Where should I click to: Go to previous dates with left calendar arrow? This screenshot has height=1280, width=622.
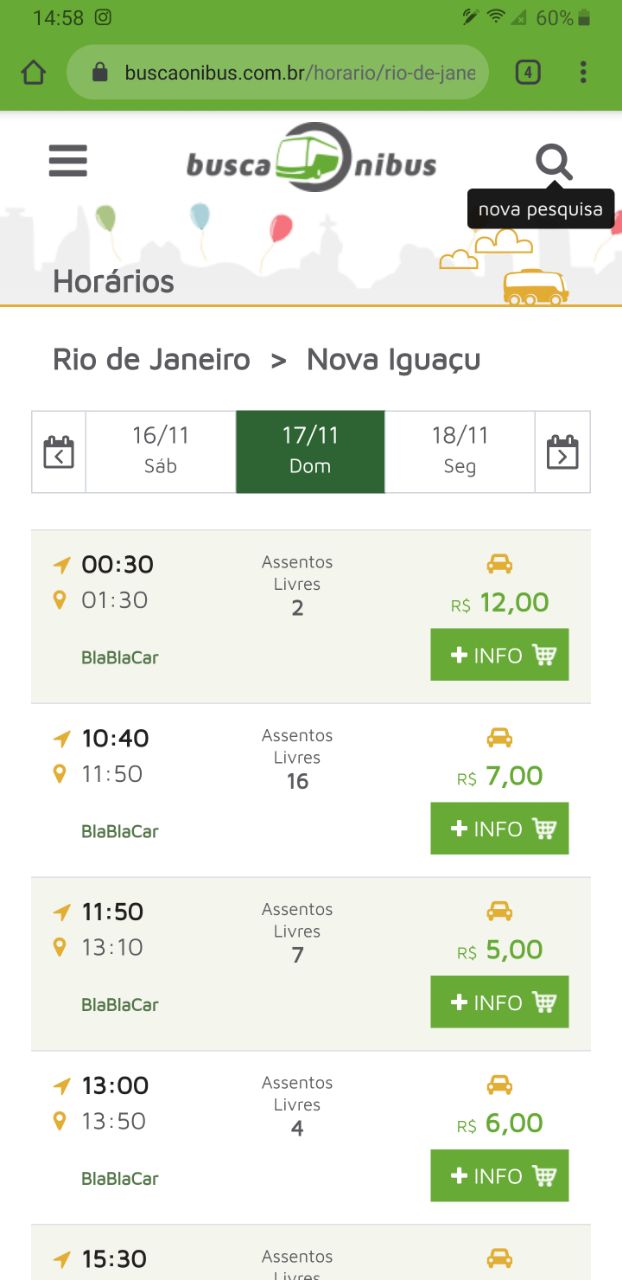tap(59, 452)
